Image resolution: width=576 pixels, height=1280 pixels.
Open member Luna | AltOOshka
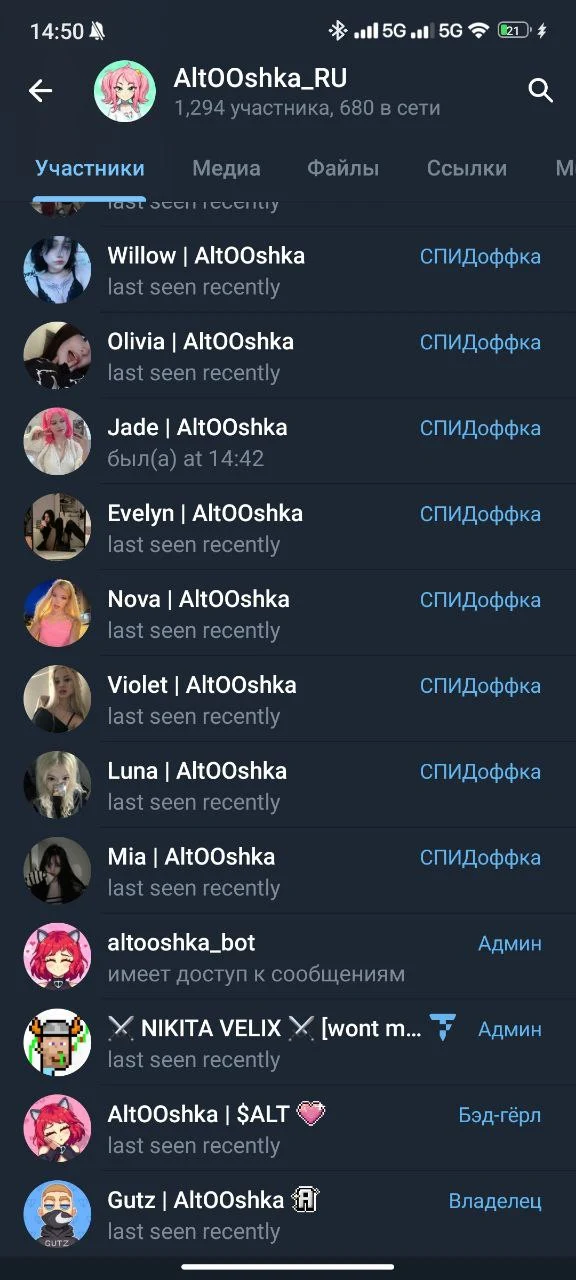click(288, 786)
